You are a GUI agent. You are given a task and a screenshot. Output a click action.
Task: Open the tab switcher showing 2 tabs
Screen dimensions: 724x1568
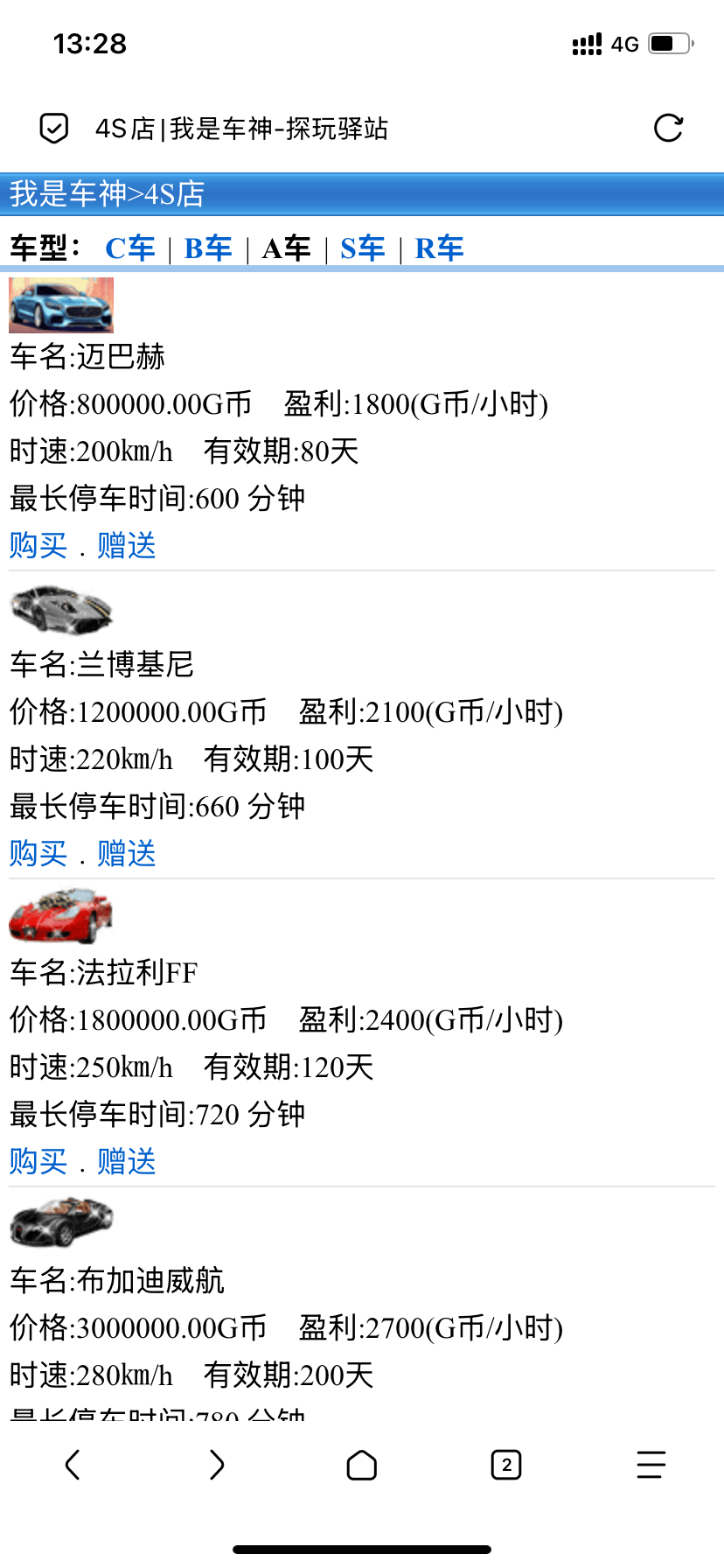506,1464
